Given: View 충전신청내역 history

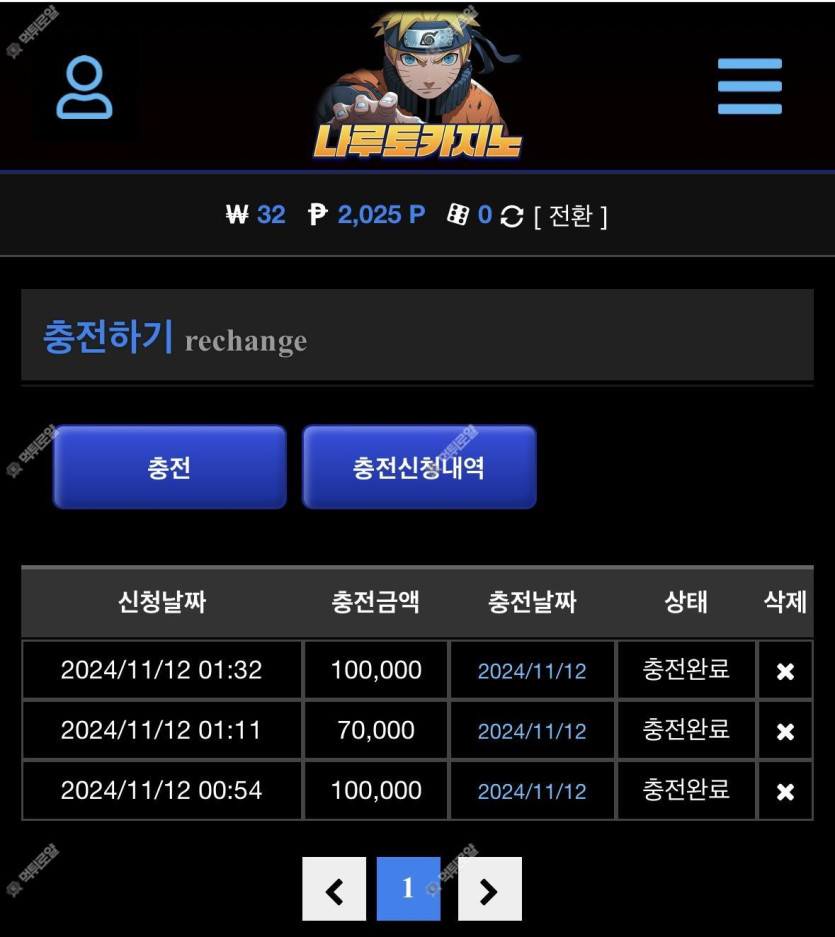Looking at the screenshot, I should 419,467.
